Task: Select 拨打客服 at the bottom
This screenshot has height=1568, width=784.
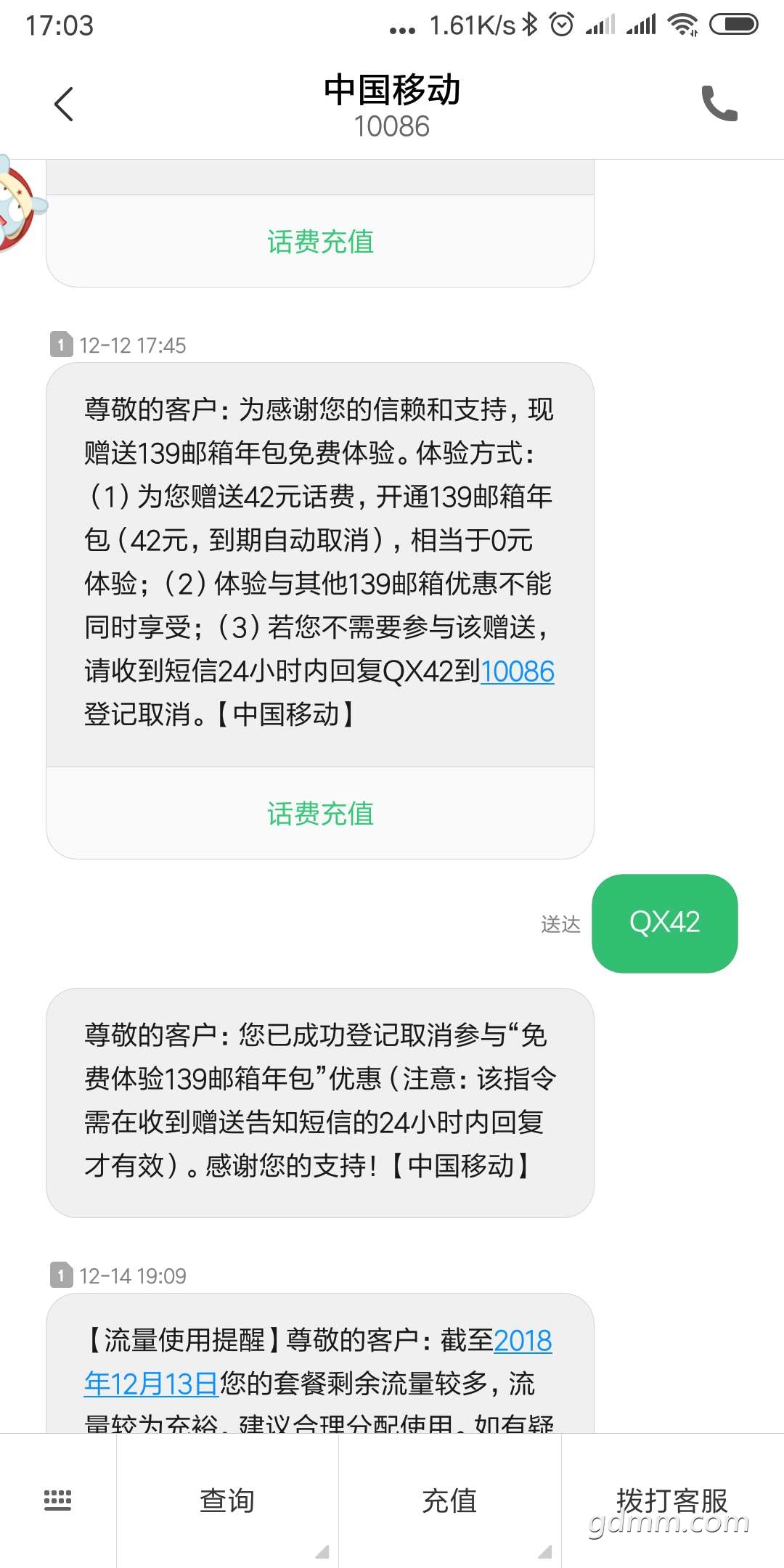Action: click(x=672, y=1500)
